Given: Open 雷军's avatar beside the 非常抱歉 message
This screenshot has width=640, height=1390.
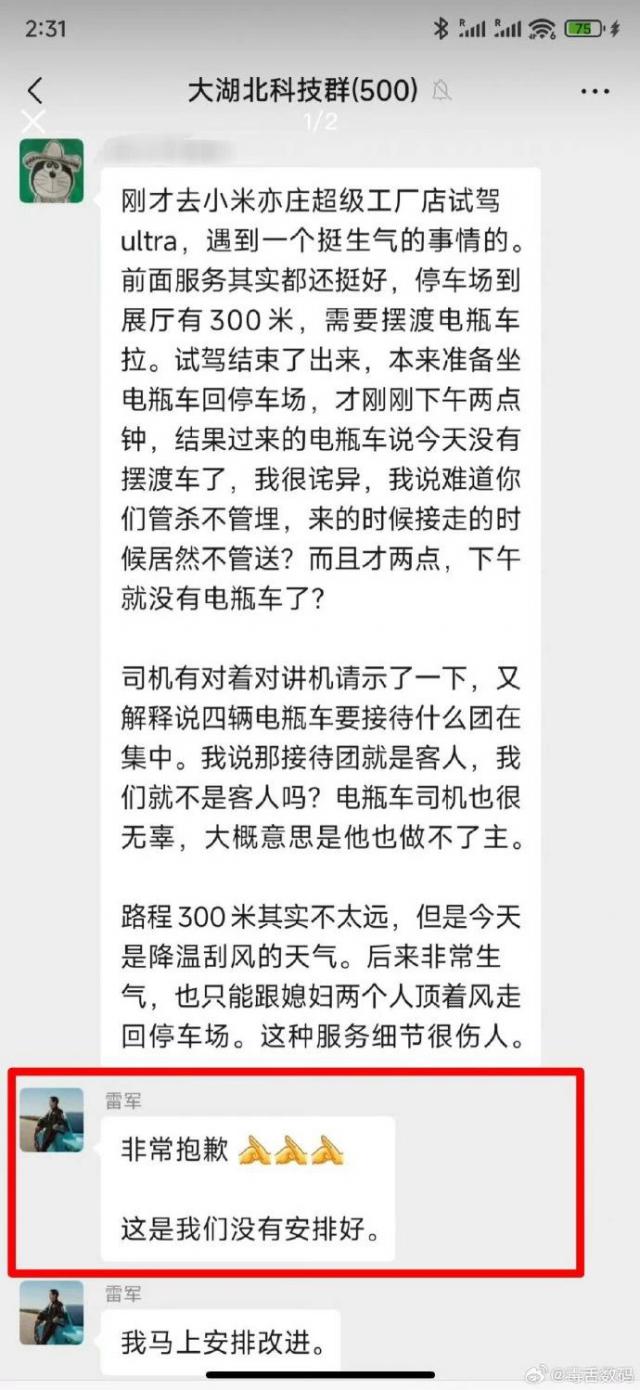Looking at the screenshot, I should click(51, 1119).
